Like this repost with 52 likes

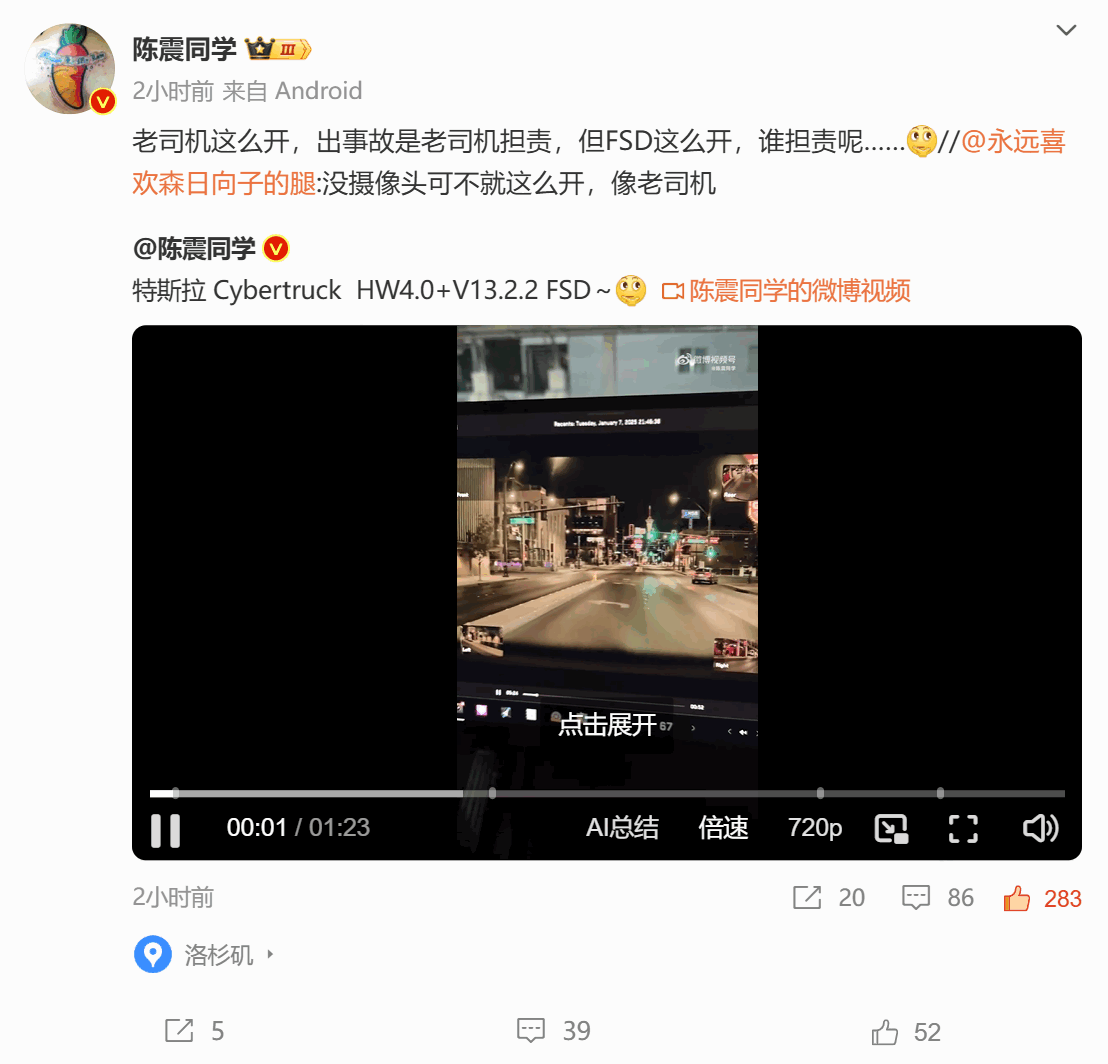click(906, 1032)
